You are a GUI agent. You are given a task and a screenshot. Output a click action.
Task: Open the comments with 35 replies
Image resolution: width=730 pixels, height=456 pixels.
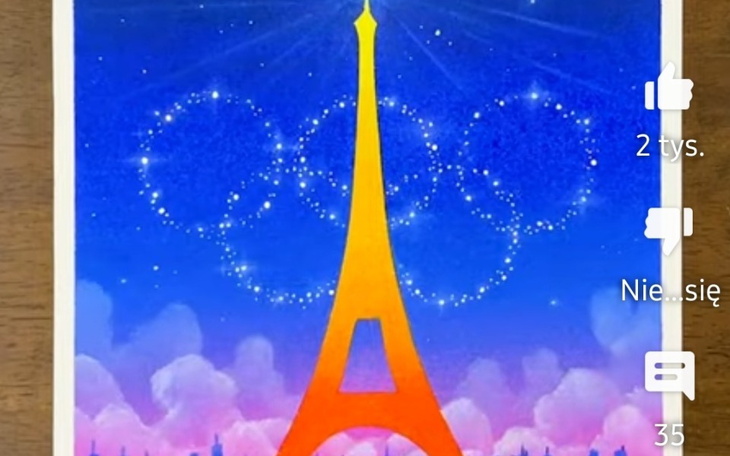[x=669, y=377]
